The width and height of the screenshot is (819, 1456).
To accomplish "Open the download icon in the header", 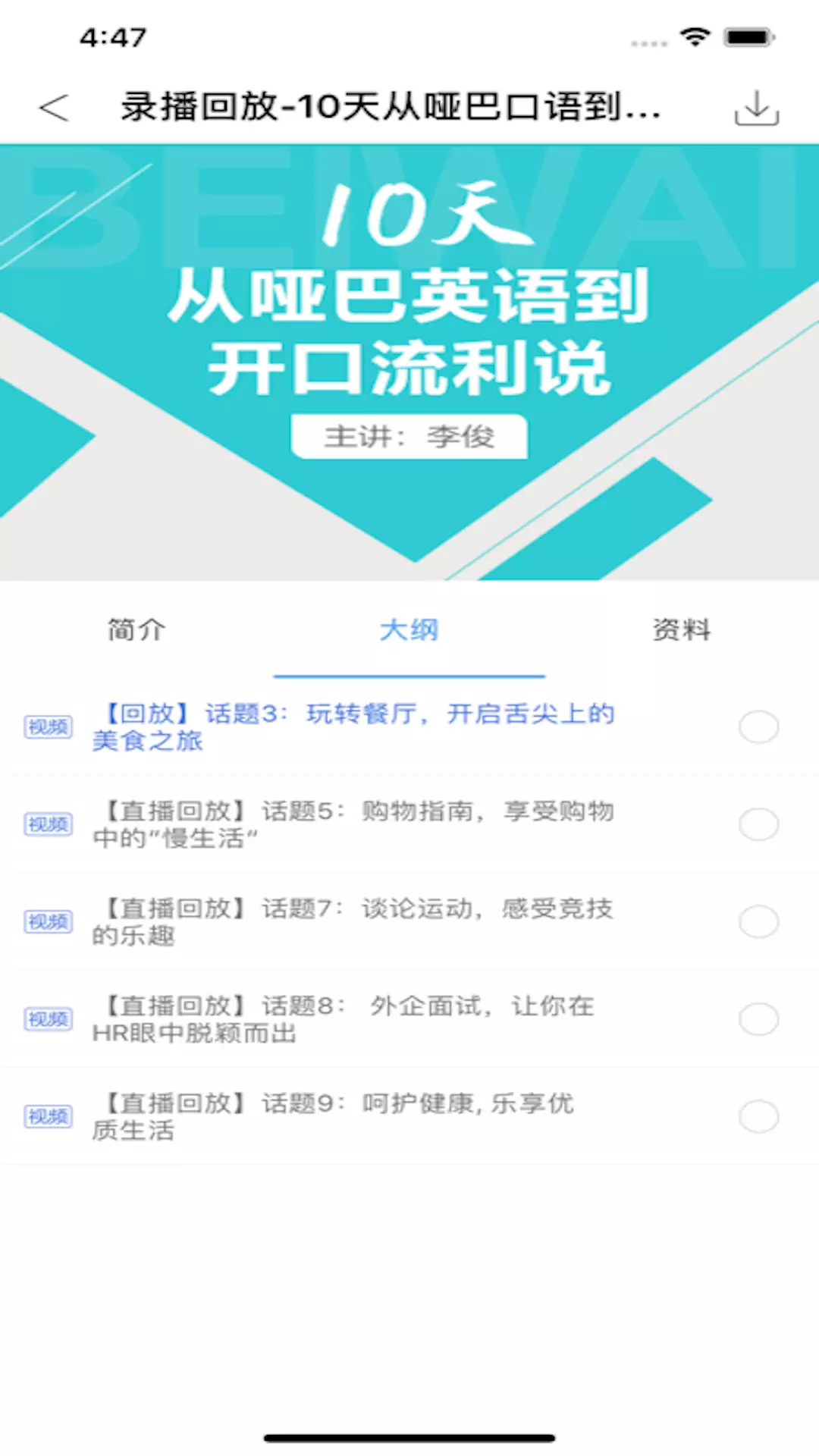I will pyautogui.click(x=756, y=108).
